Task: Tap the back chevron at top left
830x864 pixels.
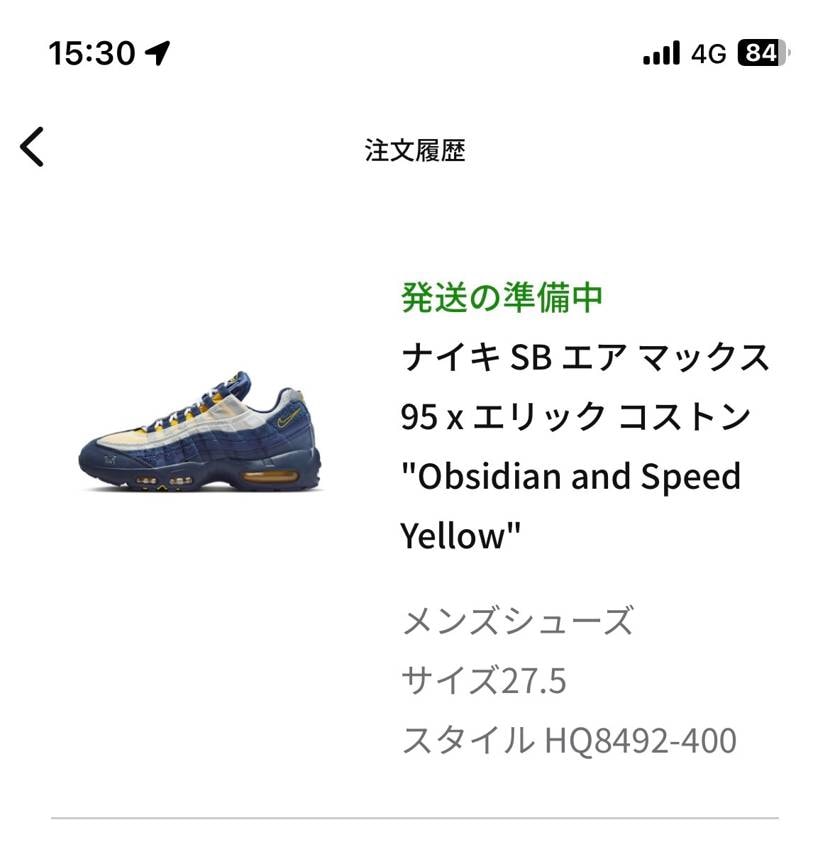Action: point(33,146)
